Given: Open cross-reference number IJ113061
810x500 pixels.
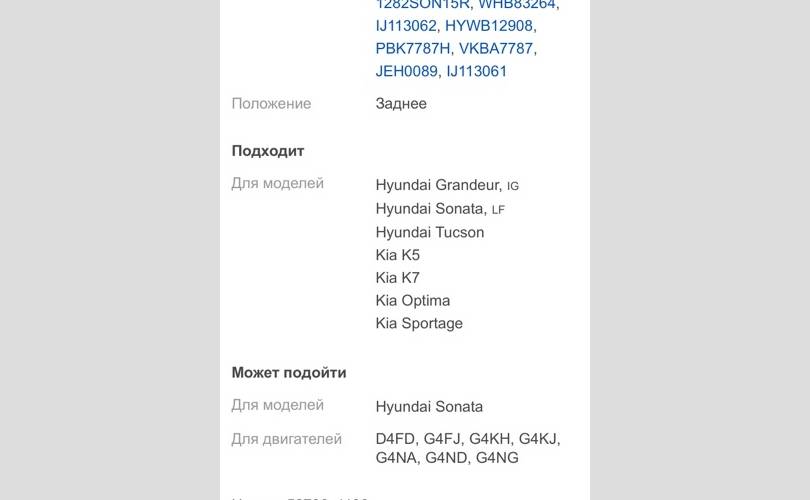Looking at the screenshot, I should (476, 71).
